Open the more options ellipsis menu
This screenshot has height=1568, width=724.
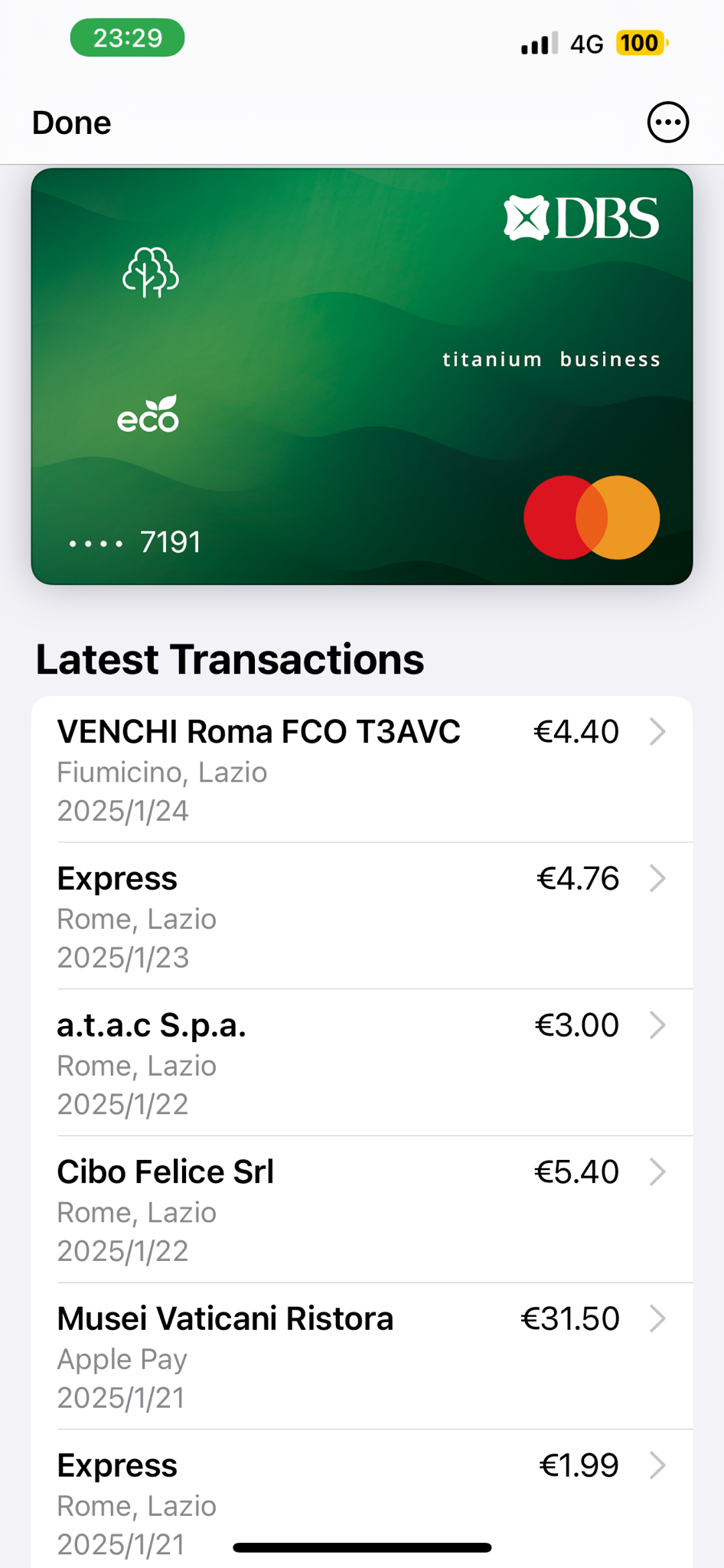(668, 122)
